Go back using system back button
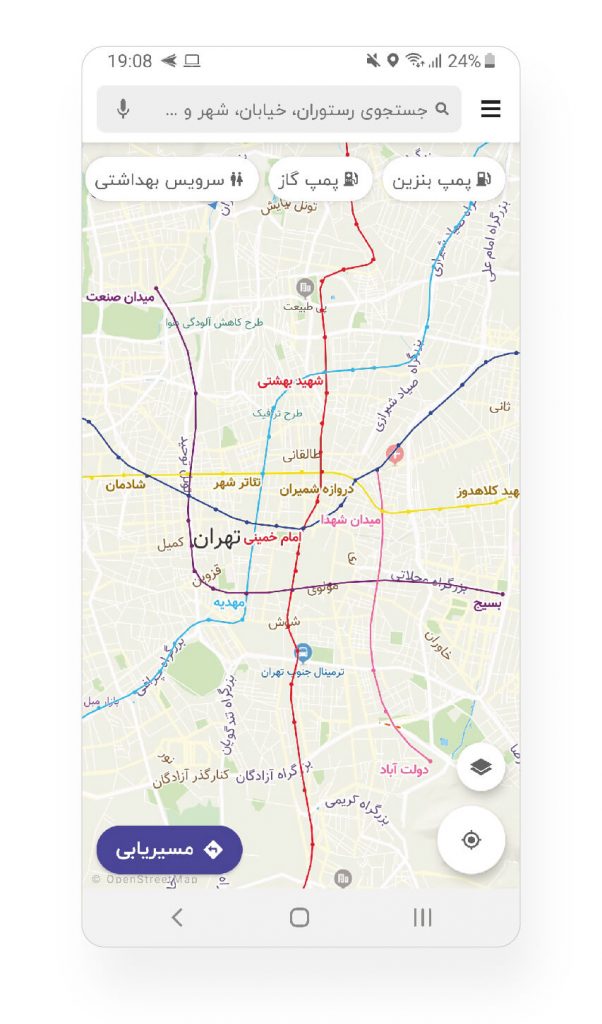This screenshot has width=602, height=1024. coord(177,917)
